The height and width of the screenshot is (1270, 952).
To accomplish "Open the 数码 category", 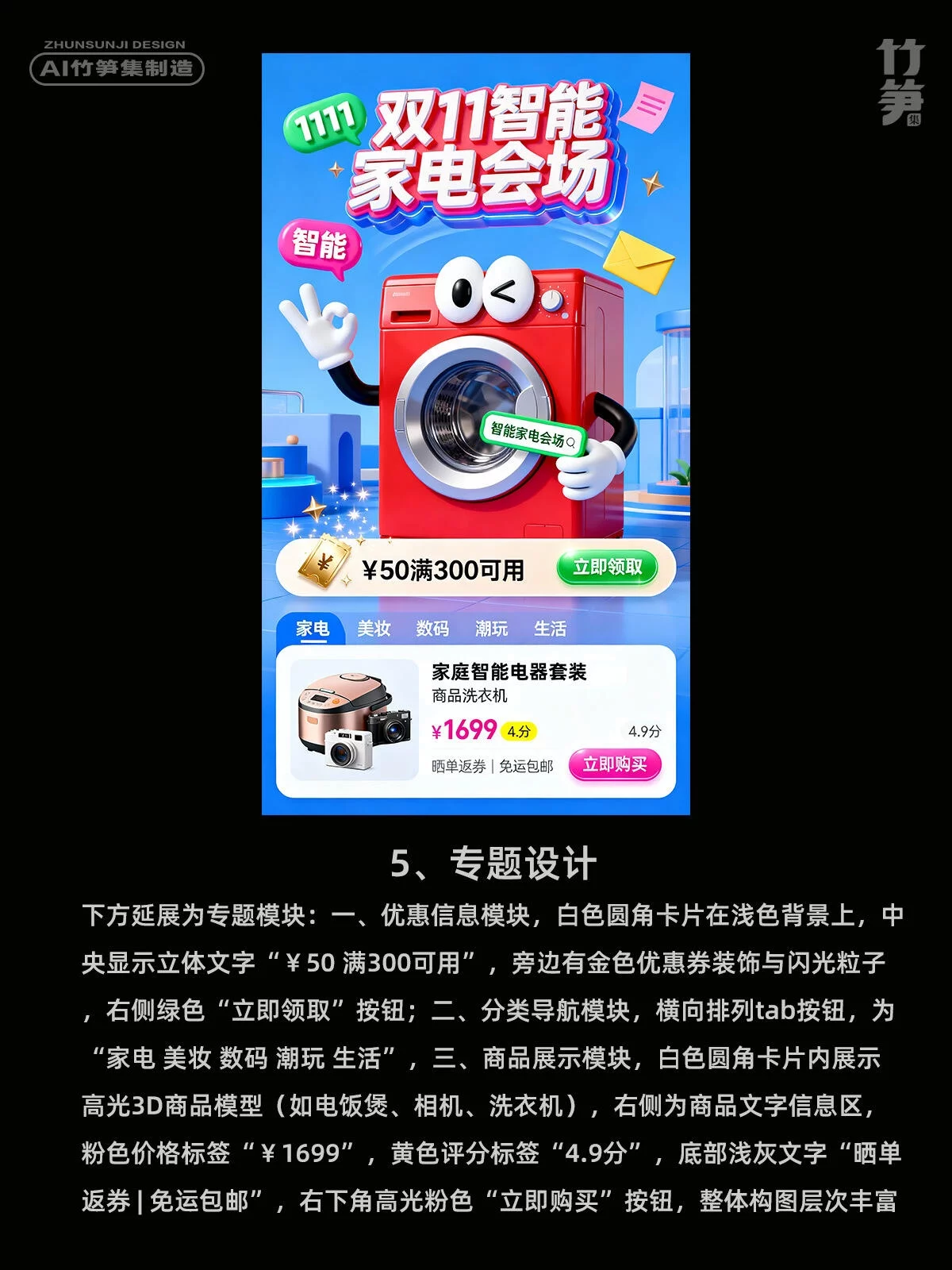I will click(x=432, y=629).
